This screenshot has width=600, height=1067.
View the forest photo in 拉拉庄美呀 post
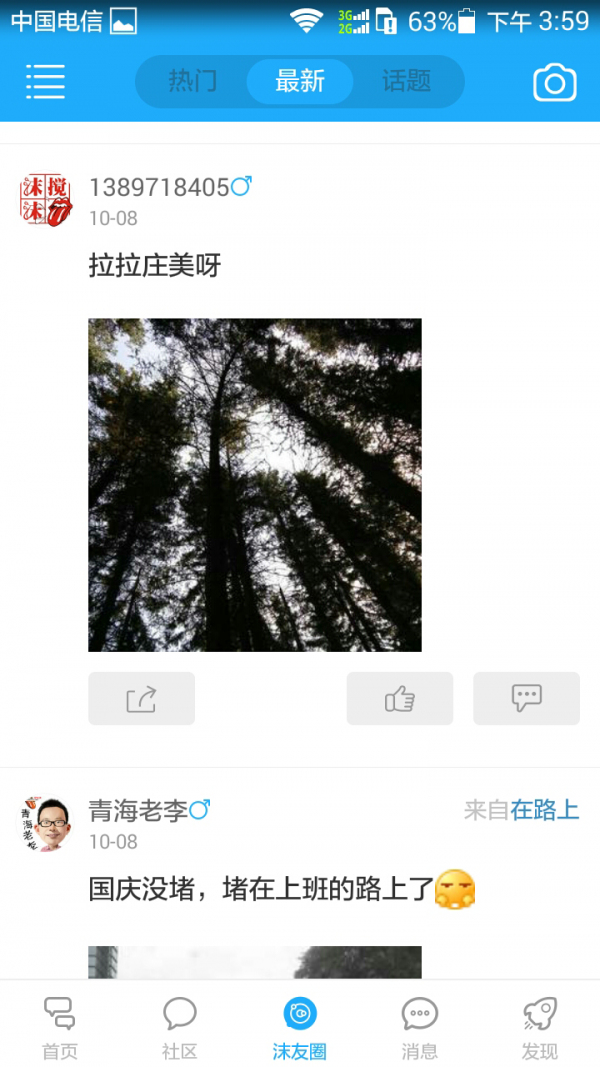255,485
